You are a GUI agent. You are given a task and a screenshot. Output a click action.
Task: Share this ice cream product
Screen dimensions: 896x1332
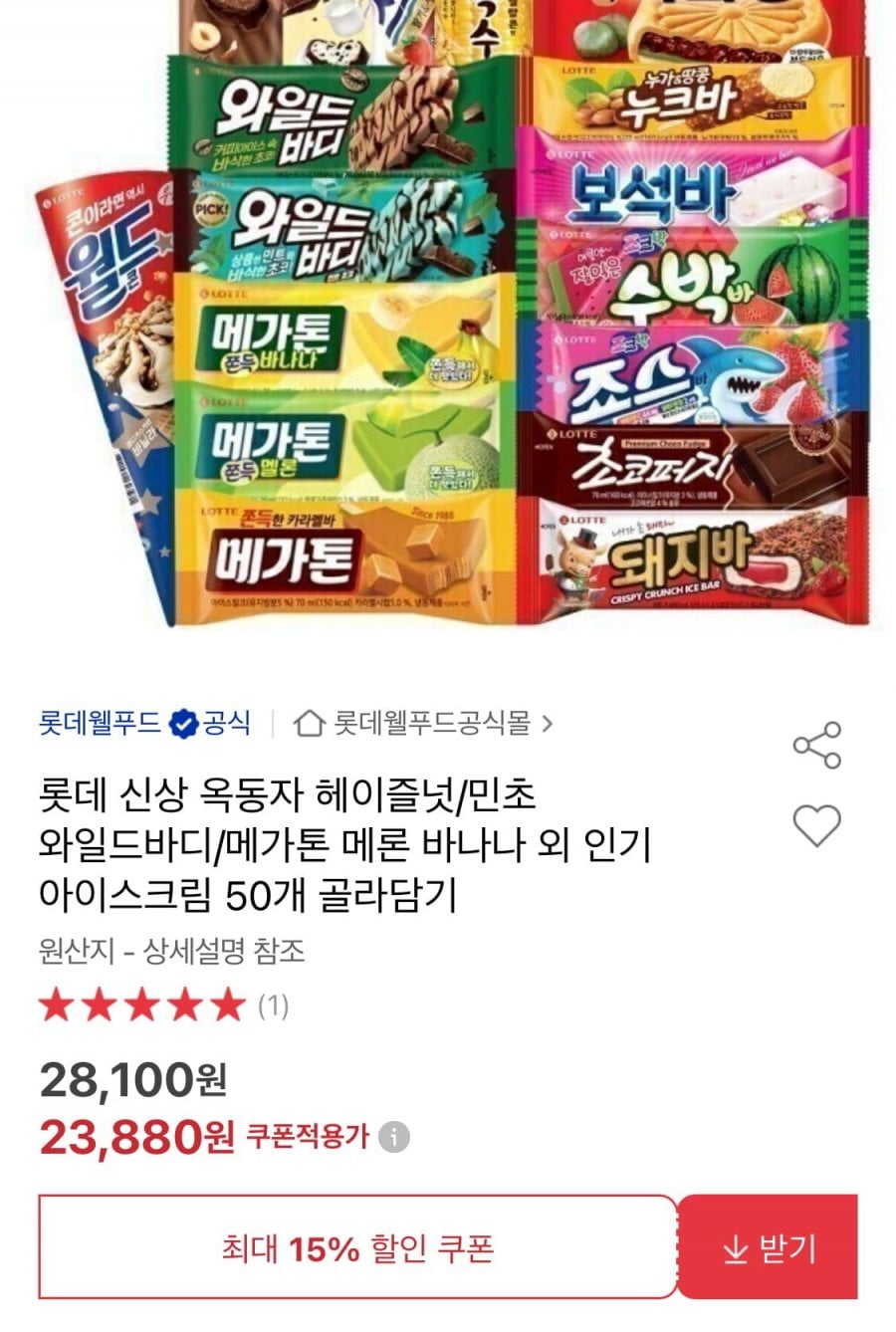816,745
